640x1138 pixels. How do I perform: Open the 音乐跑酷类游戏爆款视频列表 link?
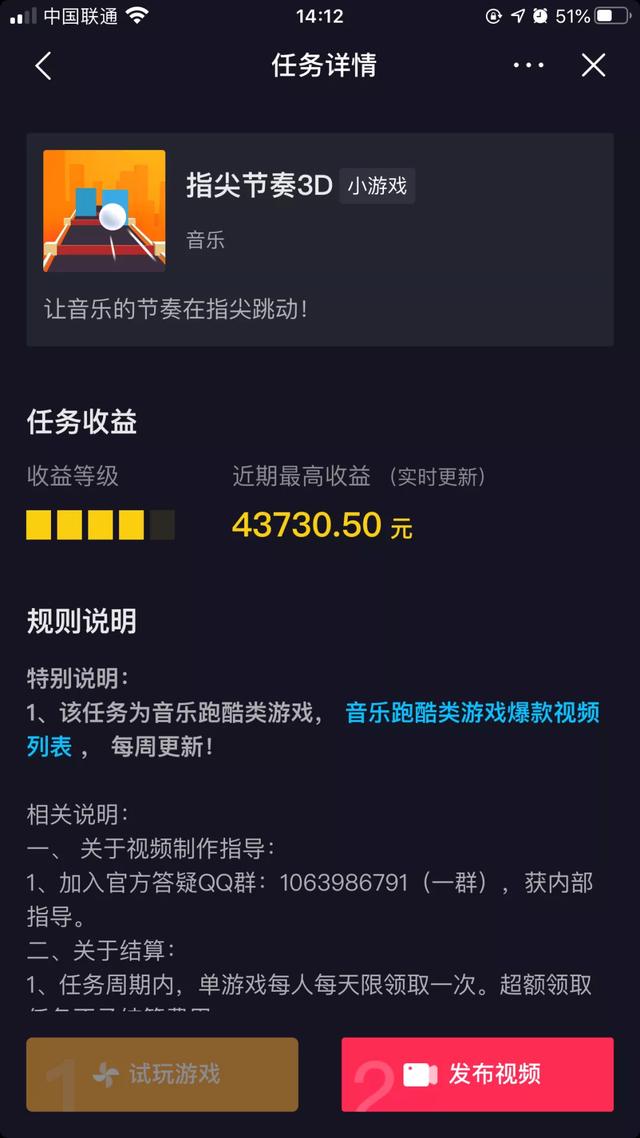[x=472, y=713]
